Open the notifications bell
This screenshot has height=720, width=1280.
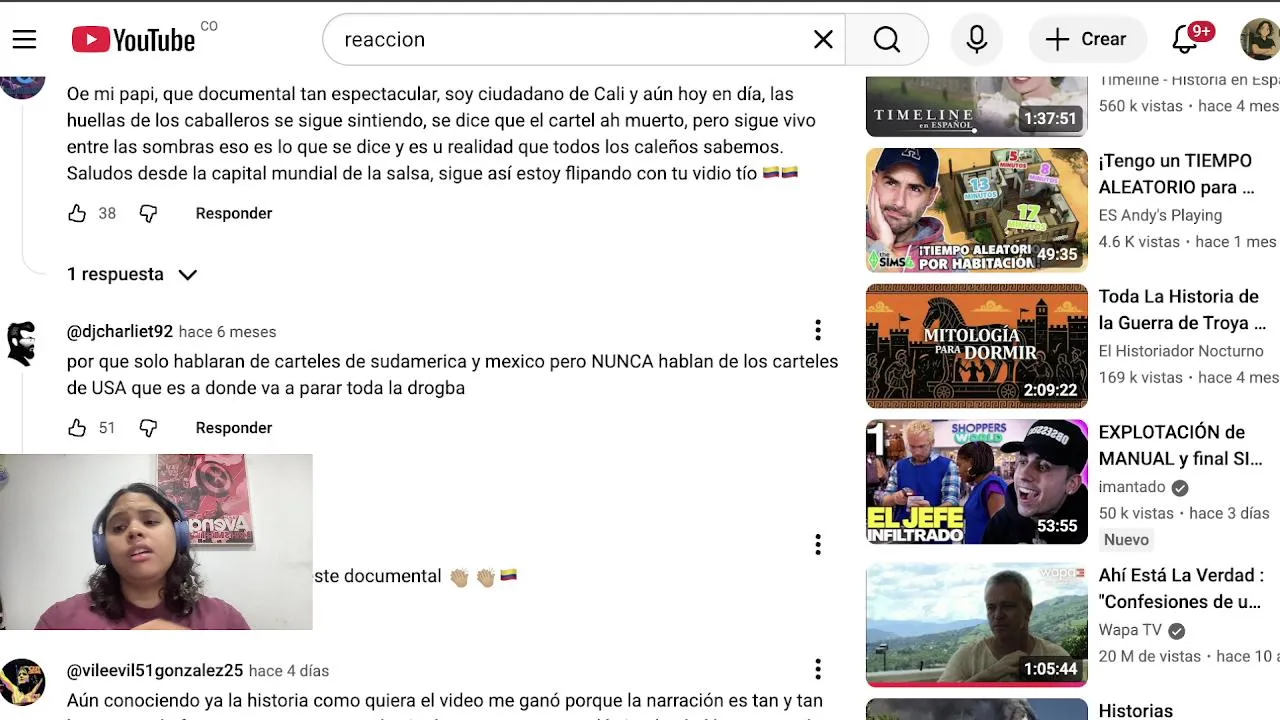pos(1186,39)
